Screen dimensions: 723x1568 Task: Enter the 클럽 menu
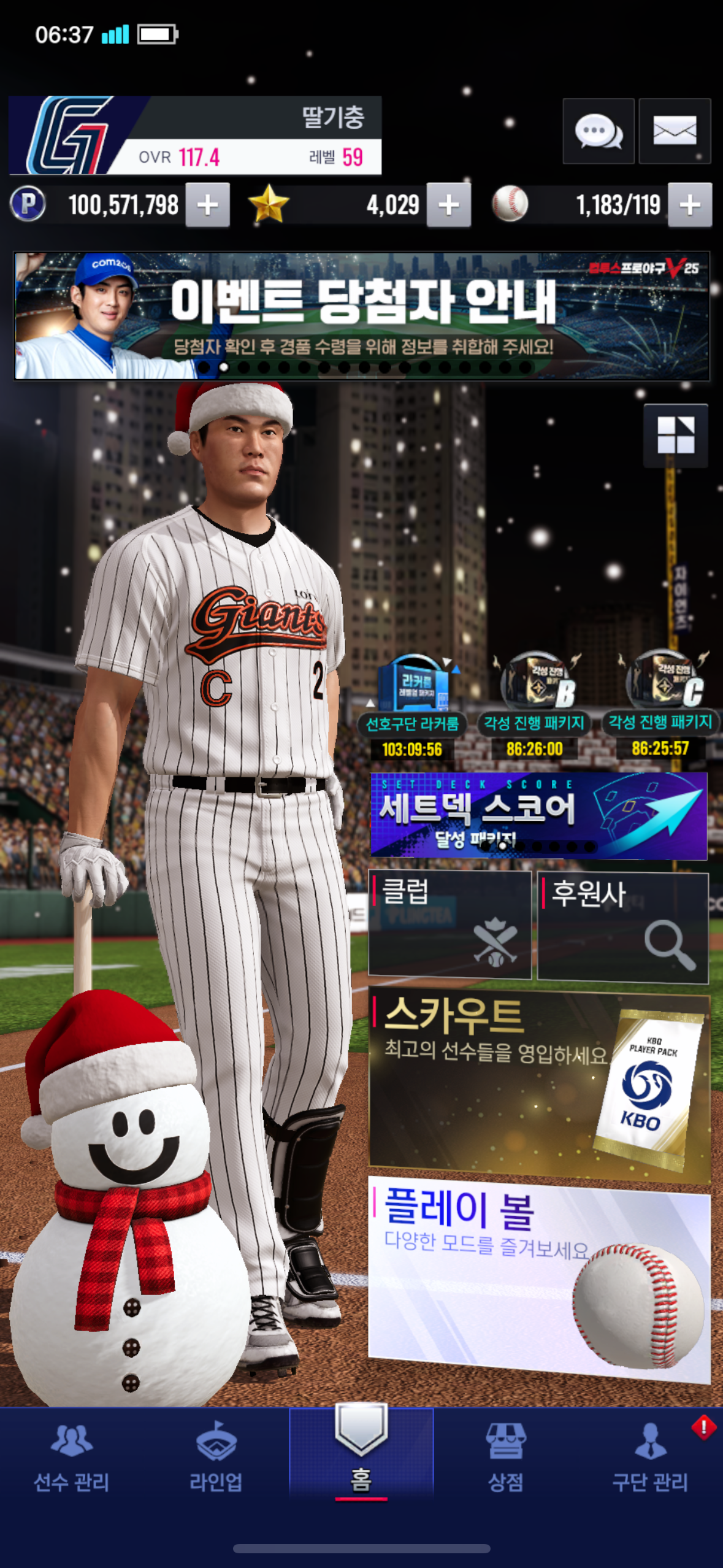(449, 924)
